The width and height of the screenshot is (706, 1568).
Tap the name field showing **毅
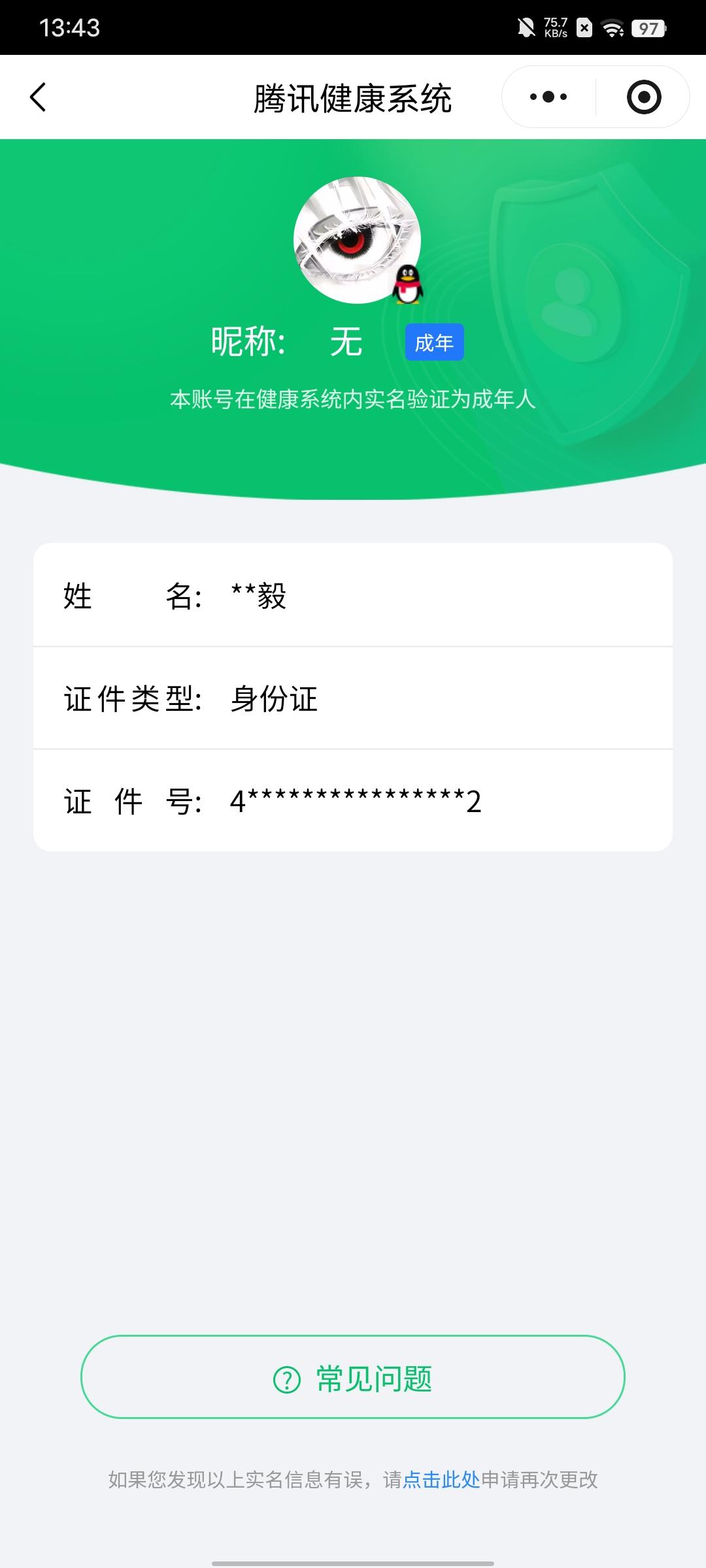point(261,596)
